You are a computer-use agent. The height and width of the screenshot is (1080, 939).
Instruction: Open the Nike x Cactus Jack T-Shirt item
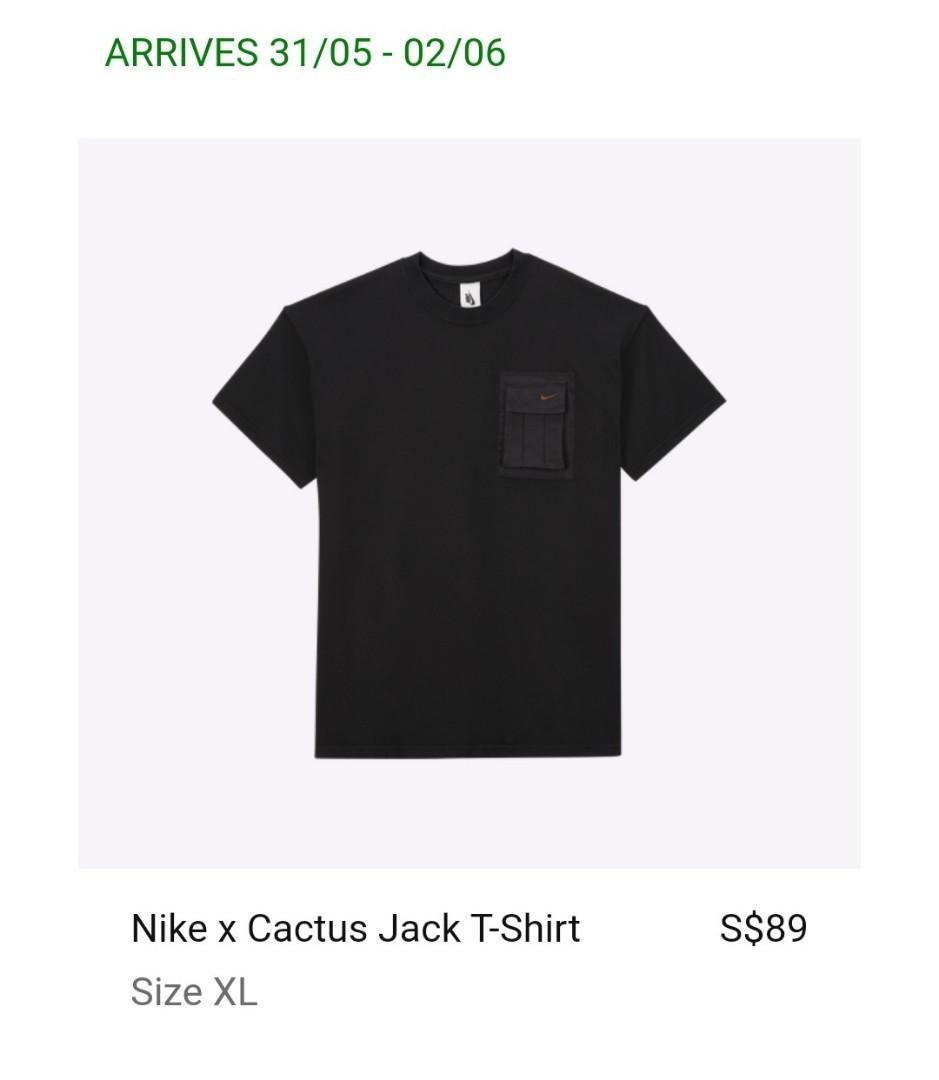pos(356,928)
